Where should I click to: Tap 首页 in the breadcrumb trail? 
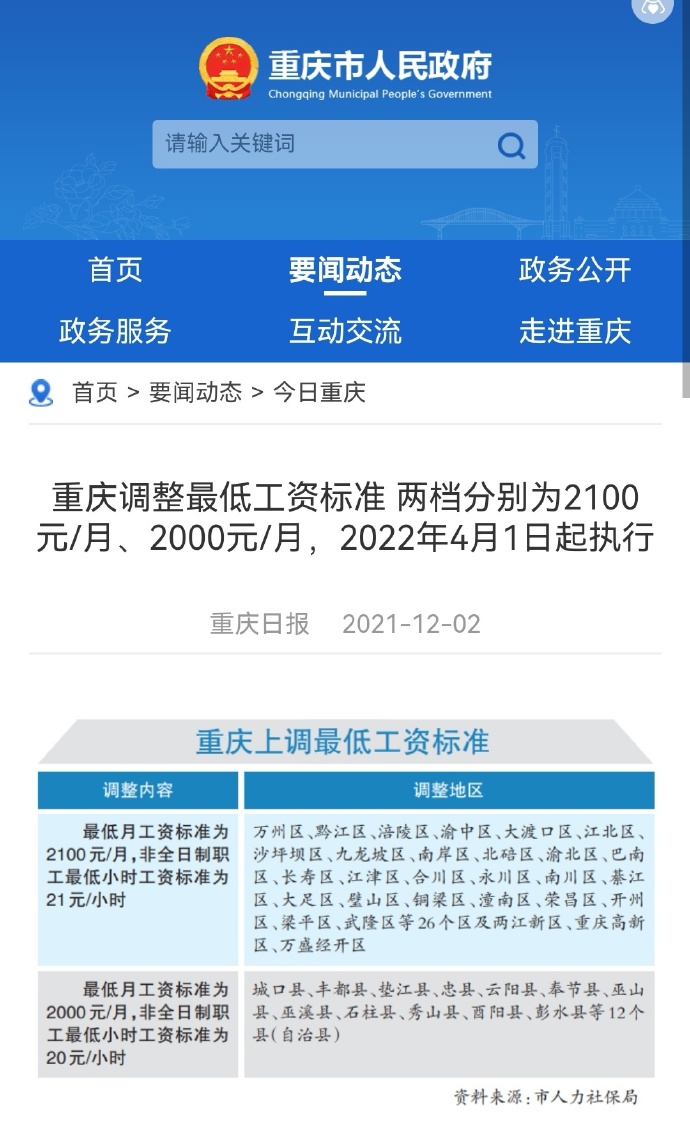pos(95,392)
